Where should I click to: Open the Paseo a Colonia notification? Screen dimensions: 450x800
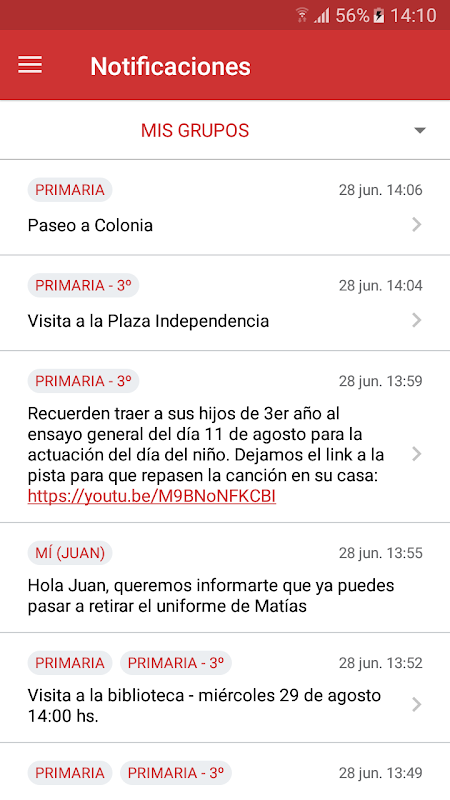(225, 208)
